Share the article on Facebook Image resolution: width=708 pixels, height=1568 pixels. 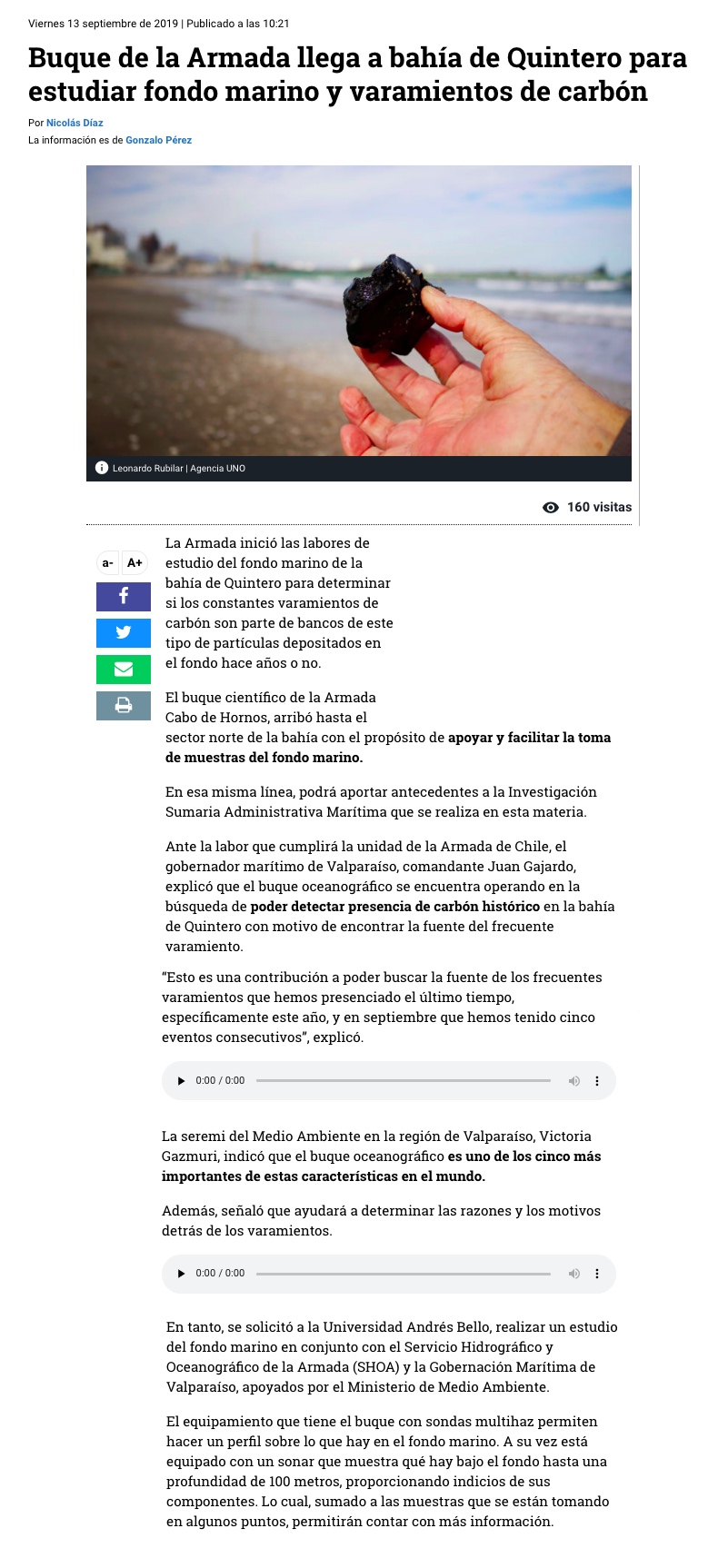point(124,596)
